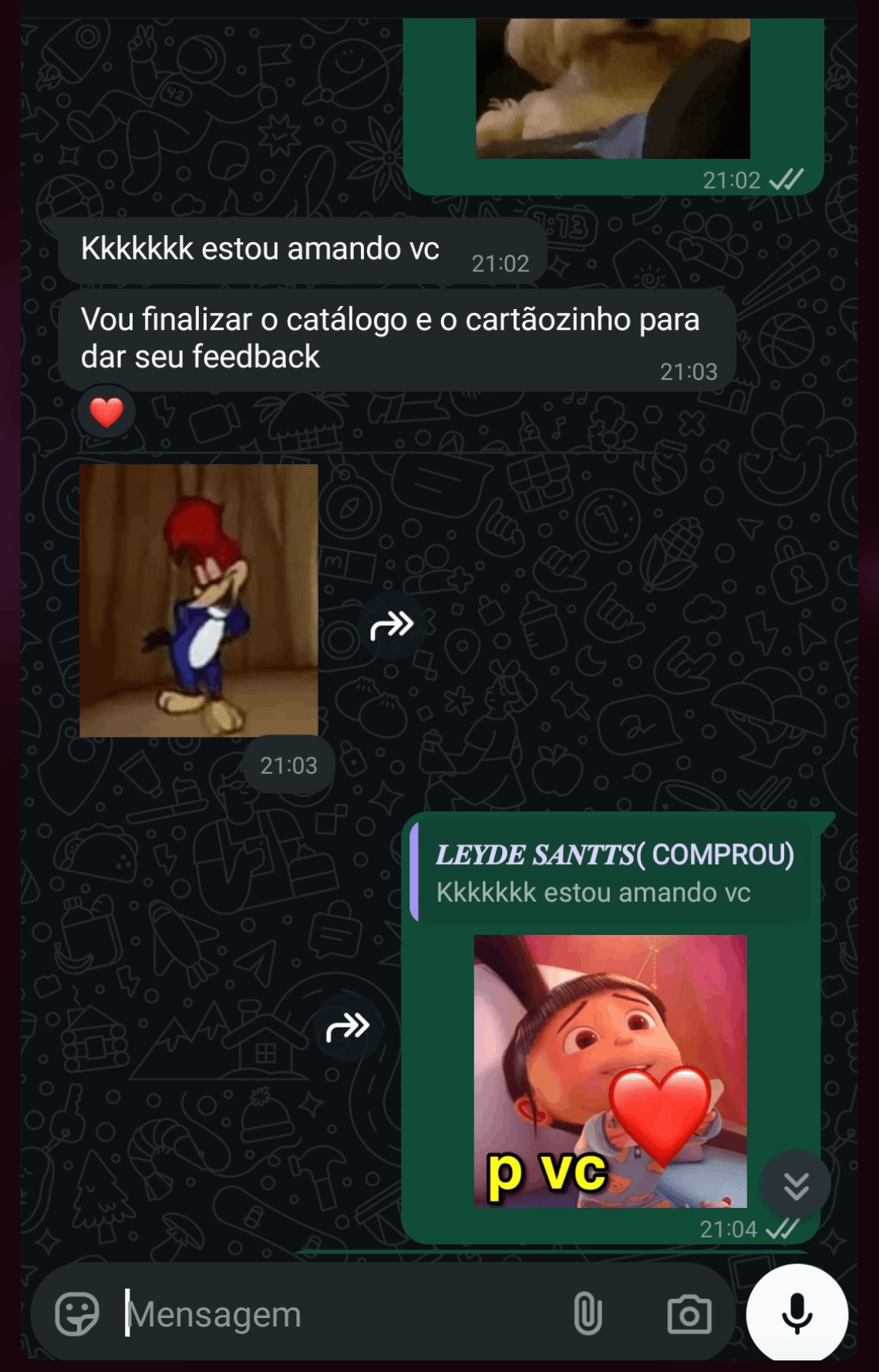879x1372 pixels.
Task: Open the dog image sent at 21:02
Action: click(612, 89)
